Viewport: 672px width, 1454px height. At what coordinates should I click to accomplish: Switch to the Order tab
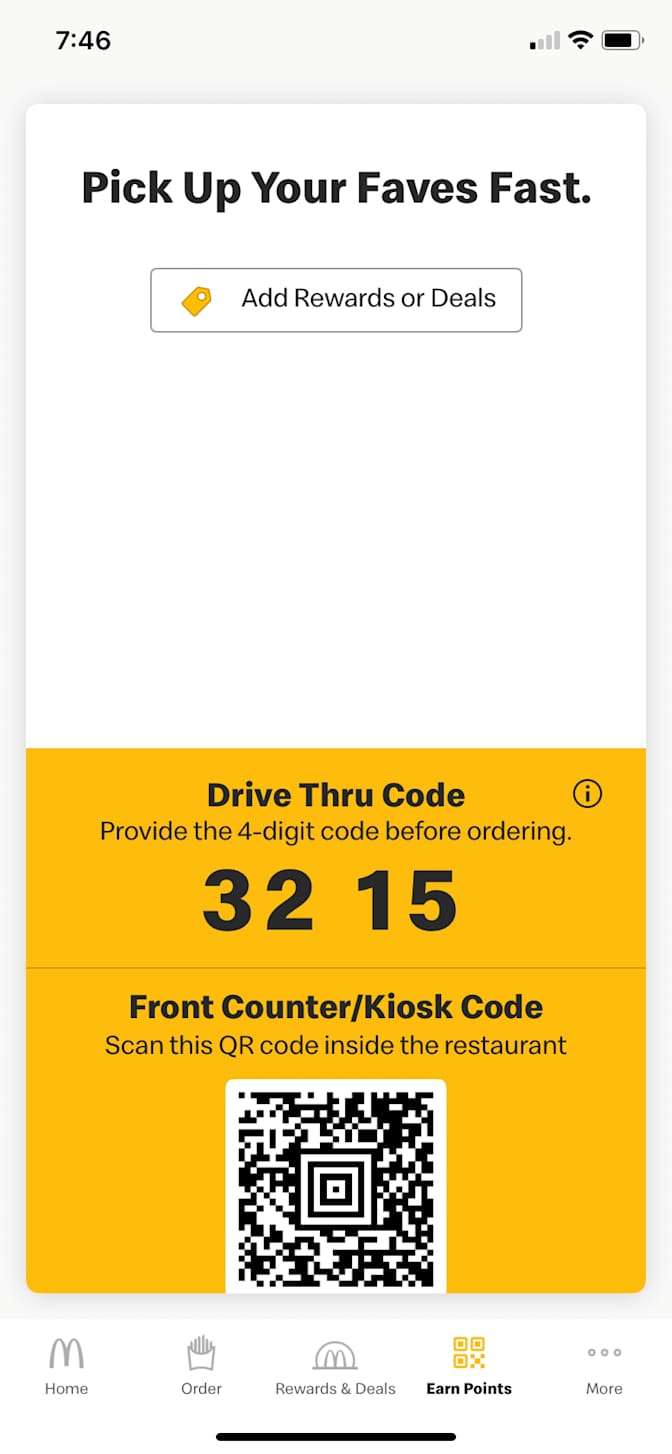(x=201, y=1366)
